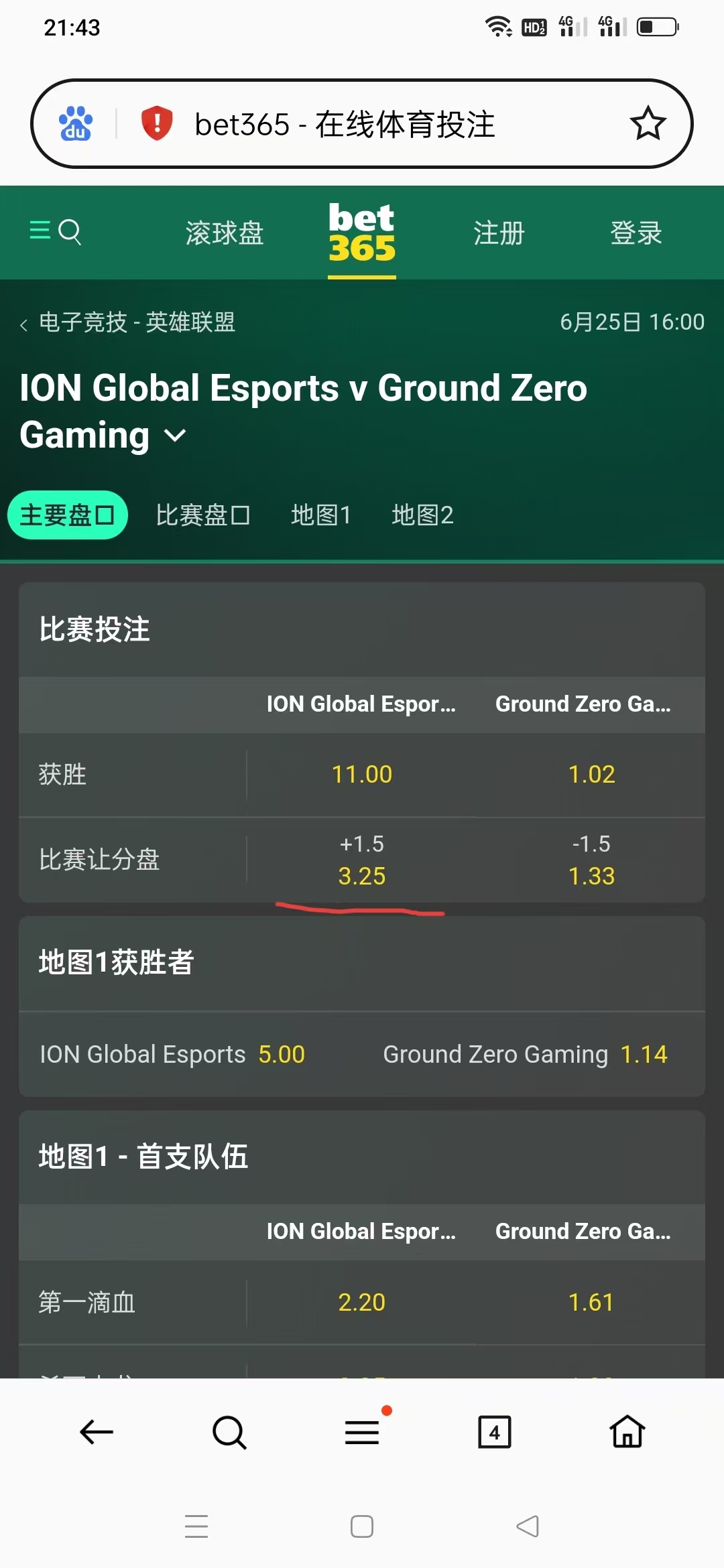The image size is (724, 1568).
Task: Go to 滚球盘 in-play section
Action: [224, 233]
